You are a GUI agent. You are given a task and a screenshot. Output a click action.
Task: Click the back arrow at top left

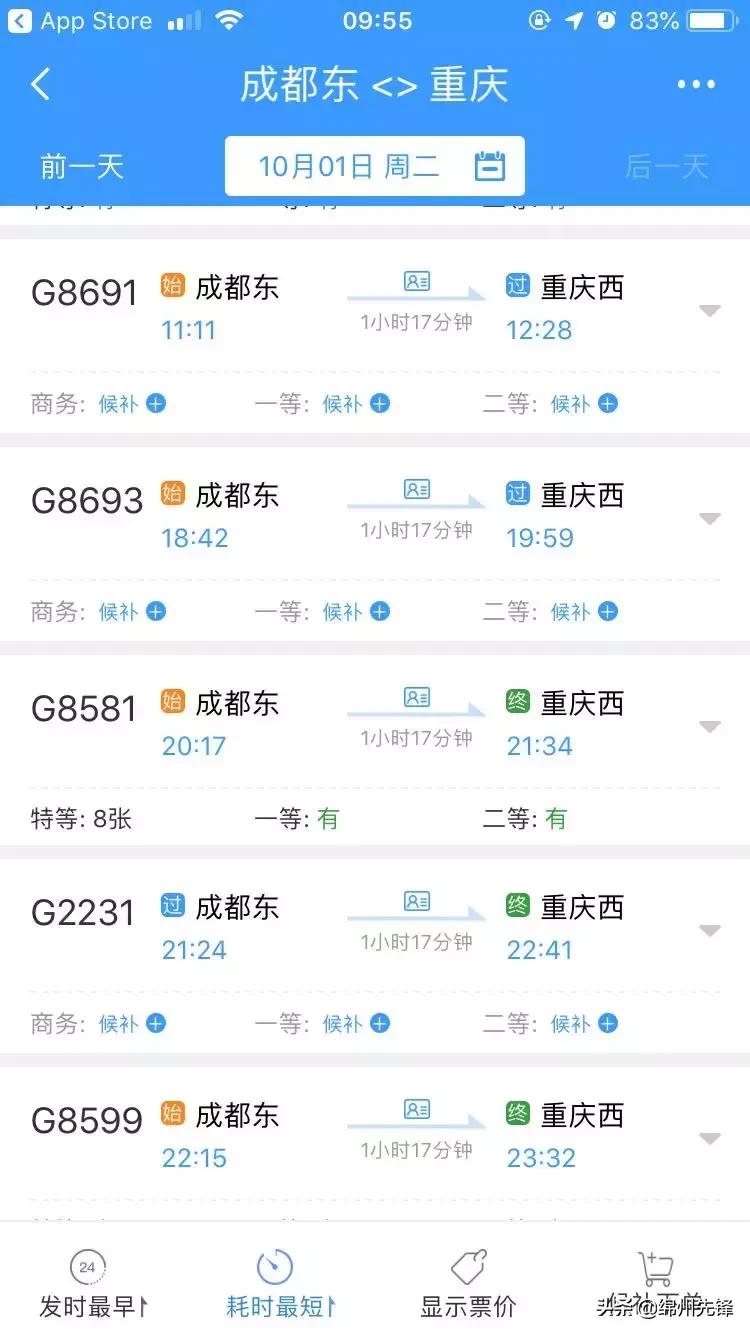[x=40, y=84]
